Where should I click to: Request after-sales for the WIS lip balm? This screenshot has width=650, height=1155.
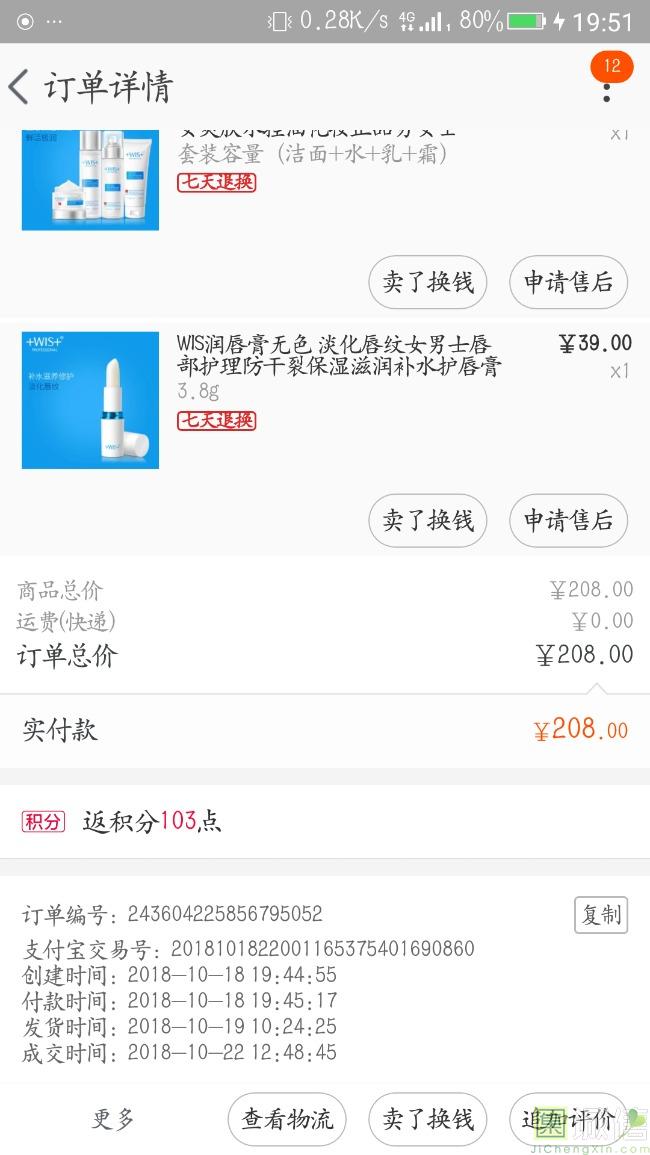568,520
